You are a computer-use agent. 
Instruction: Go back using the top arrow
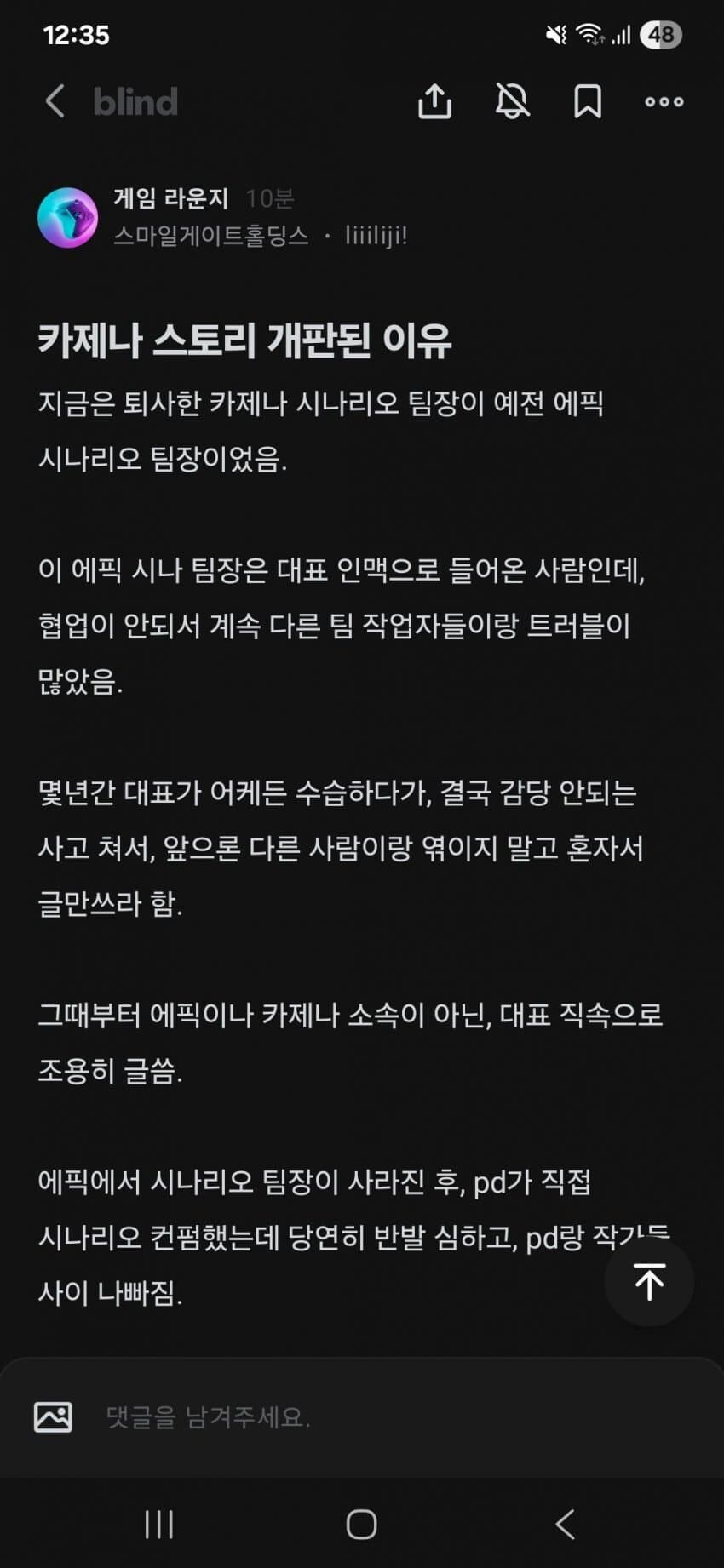point(55,101)
